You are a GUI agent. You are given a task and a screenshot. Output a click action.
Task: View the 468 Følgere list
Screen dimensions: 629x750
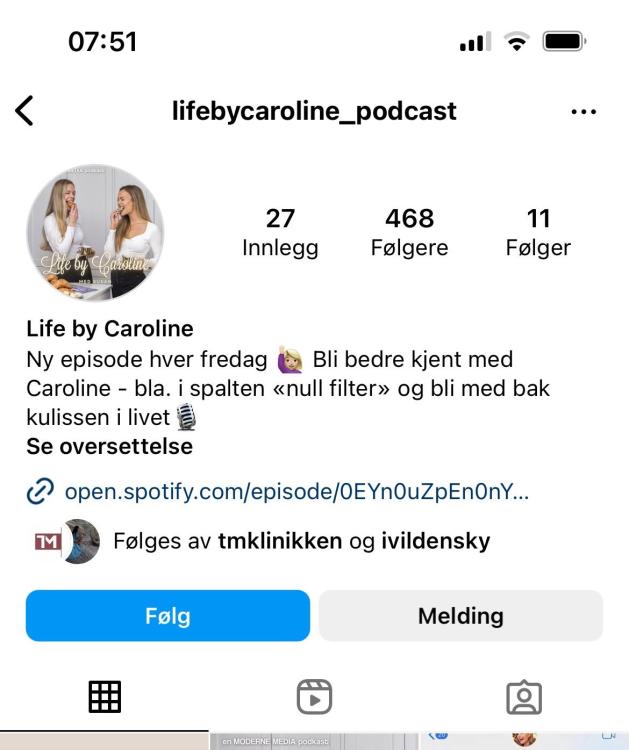[409, 232]
